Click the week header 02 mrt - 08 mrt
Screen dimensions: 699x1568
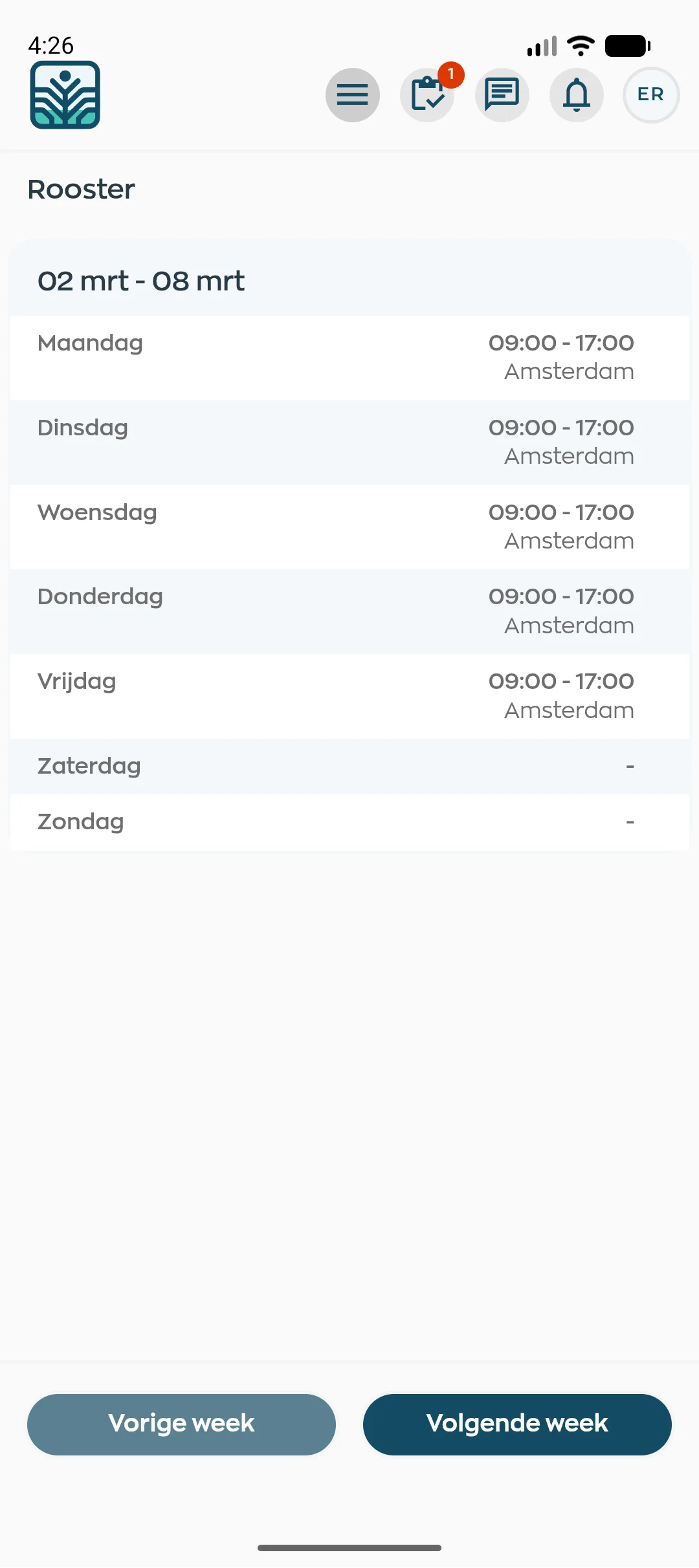click(141, 281)
